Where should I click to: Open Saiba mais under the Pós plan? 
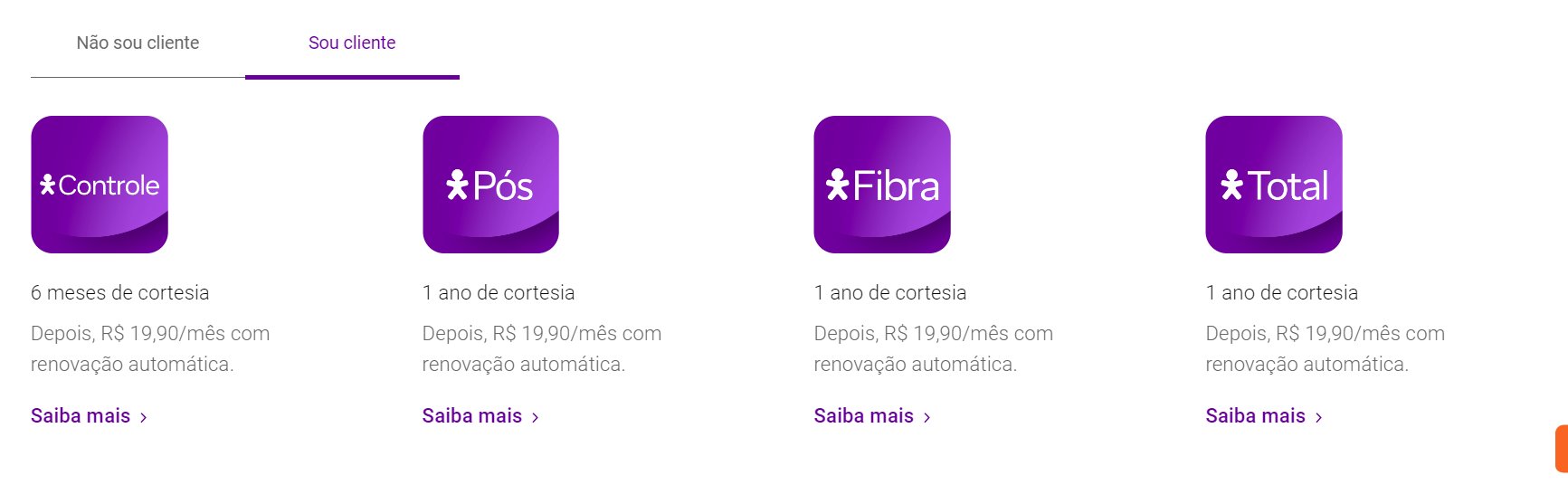click(480, 416)
